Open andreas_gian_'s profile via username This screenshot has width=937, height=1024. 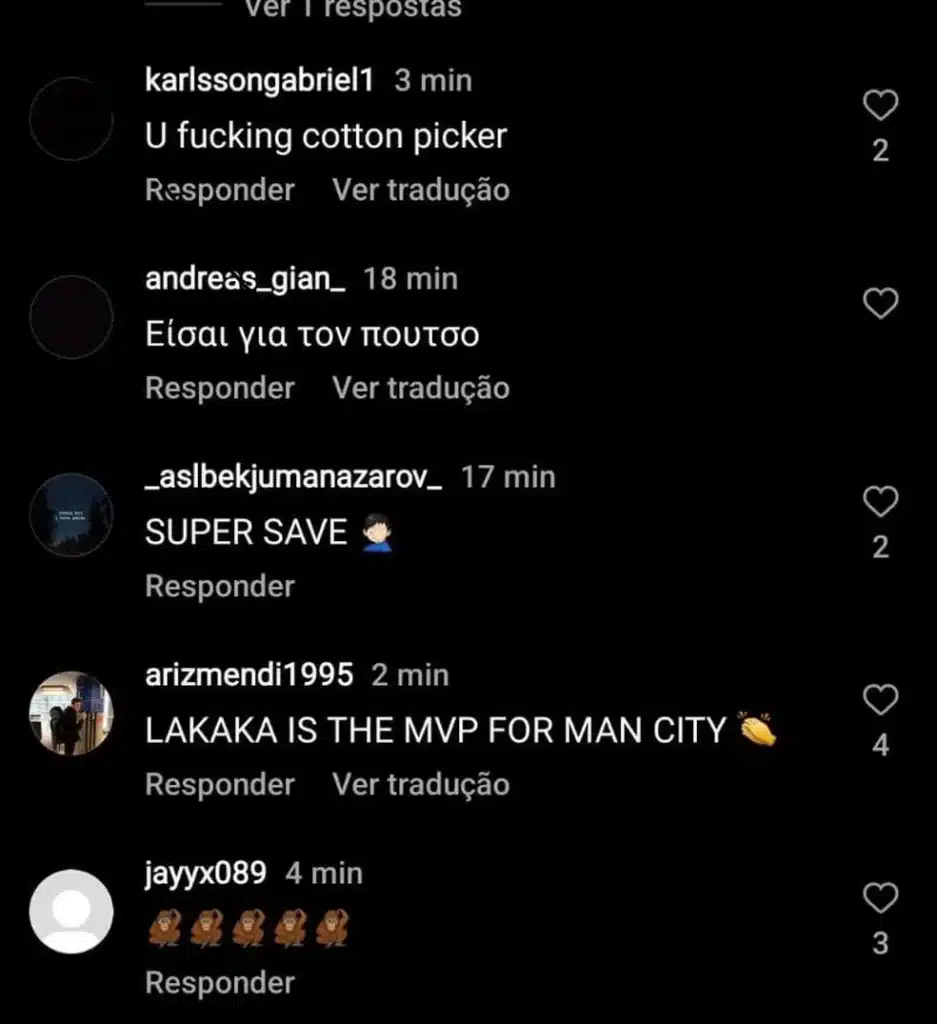click(x=245, y=279)
